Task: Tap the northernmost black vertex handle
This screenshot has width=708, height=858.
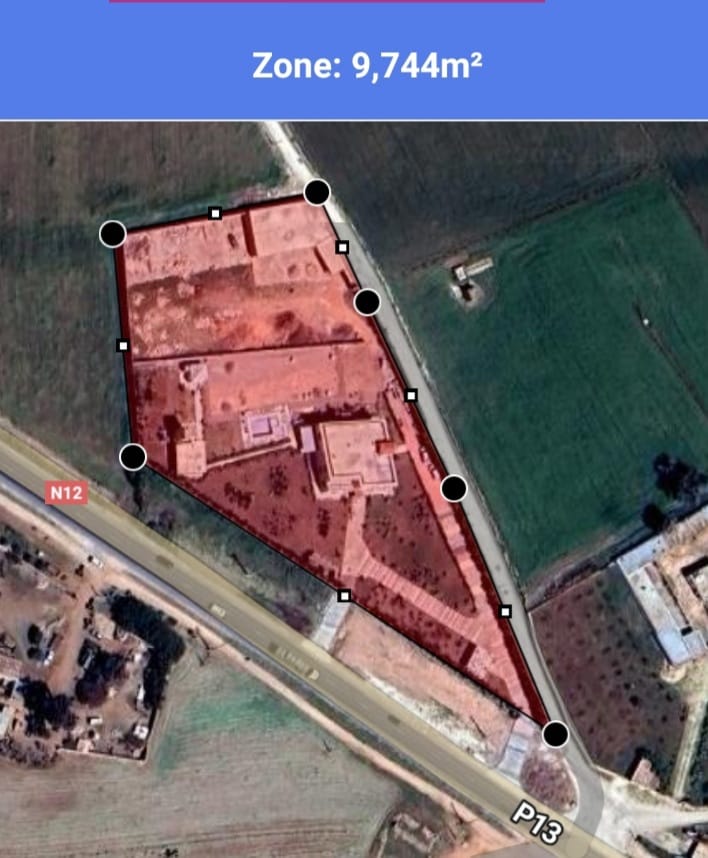Action: (x=317, y=191)
